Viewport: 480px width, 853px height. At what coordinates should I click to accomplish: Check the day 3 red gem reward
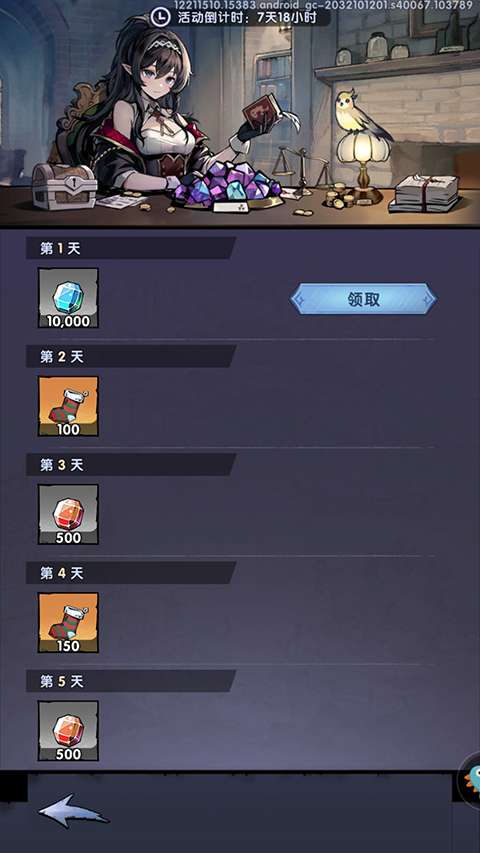(x=68, y=514)
